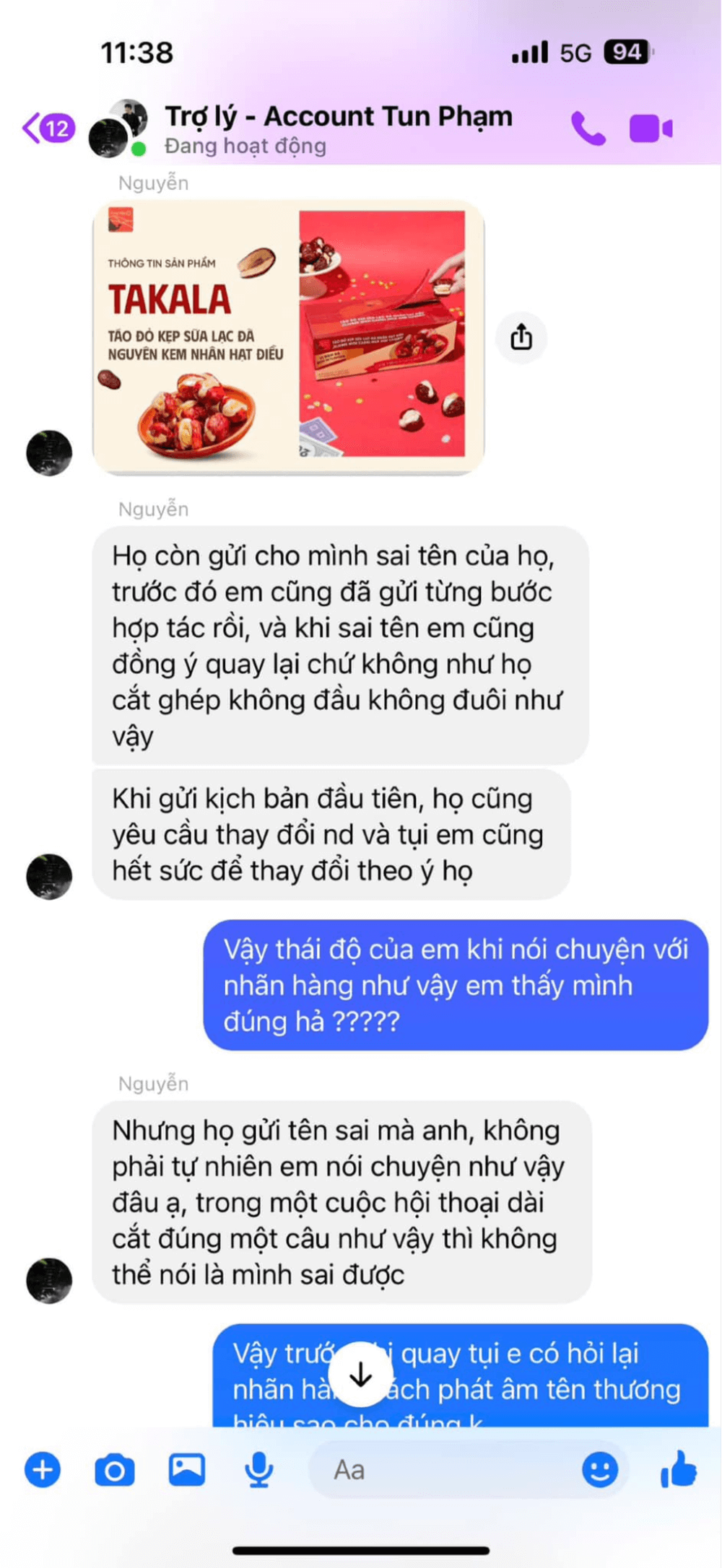Share the TAKALA image
Screen dimensions: 722x1568
click(x=521, y=337)
